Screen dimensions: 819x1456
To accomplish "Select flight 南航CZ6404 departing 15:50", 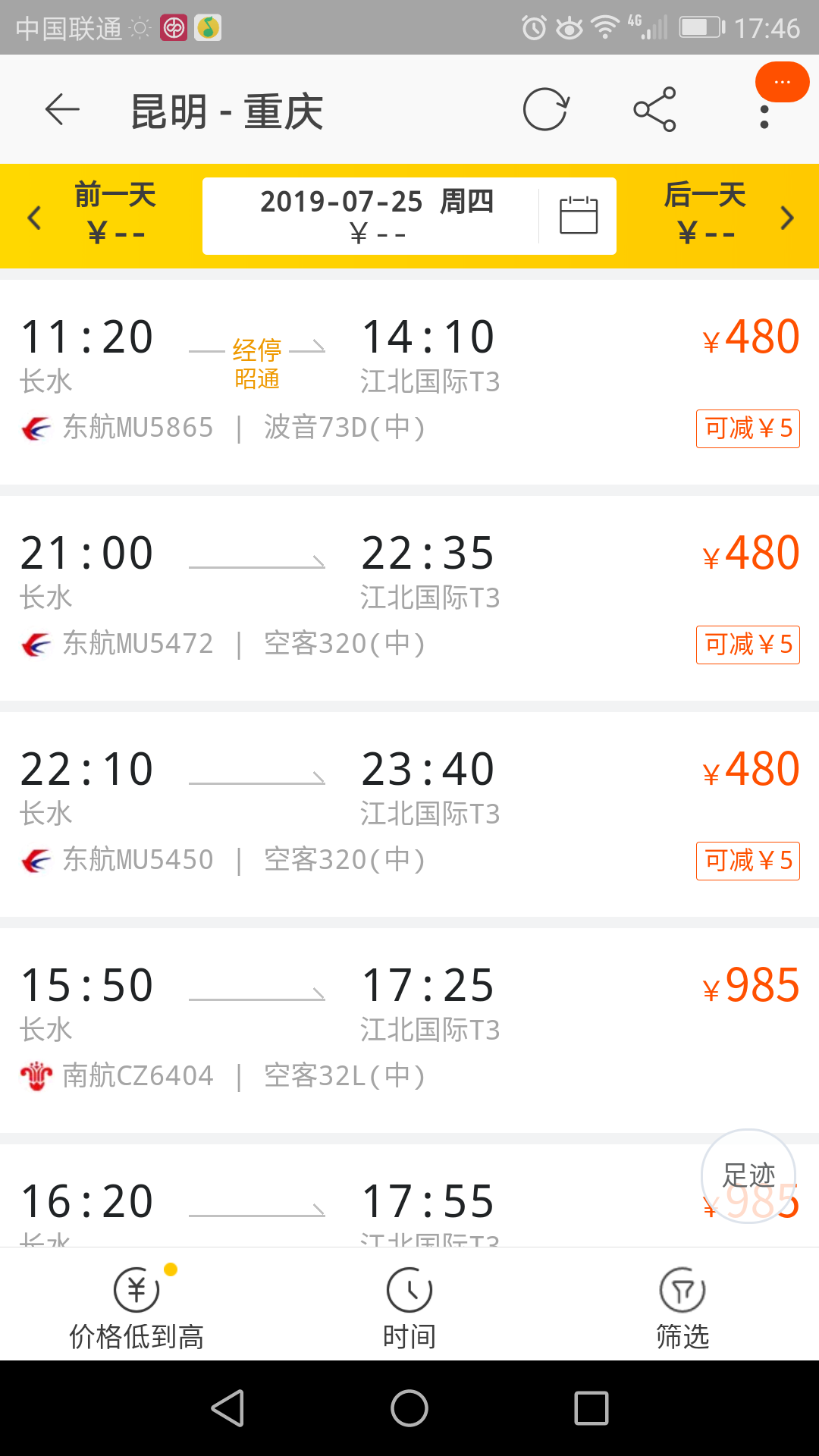I will (x=409, y=1031).
